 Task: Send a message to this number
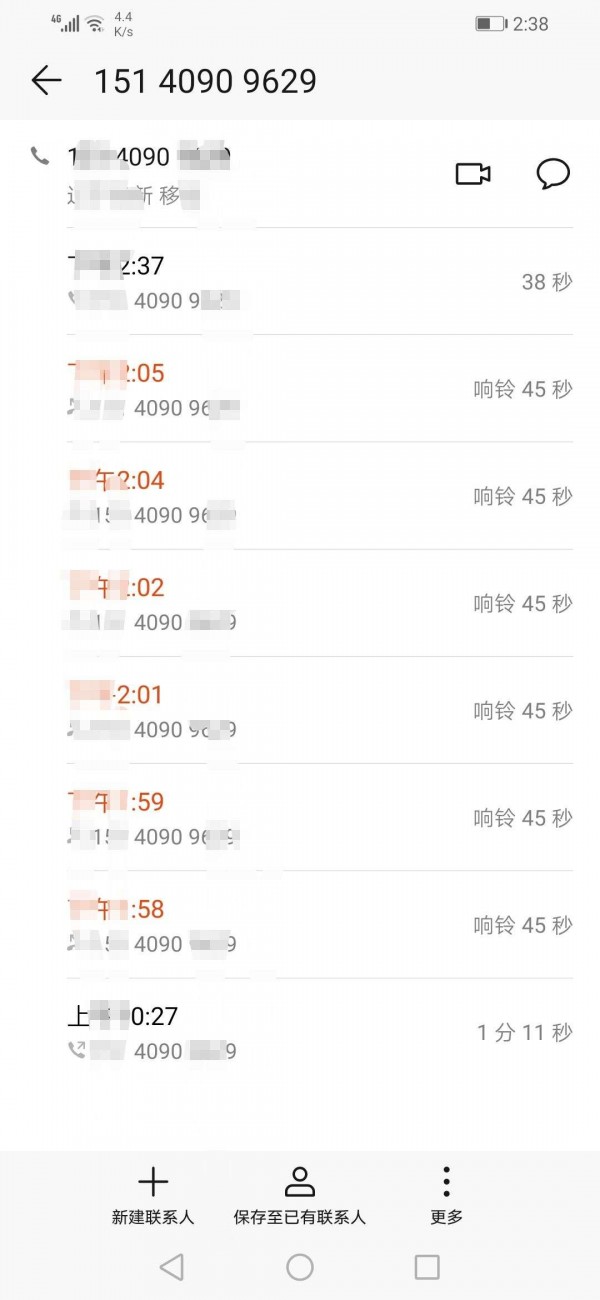click(x=553, y=174)
